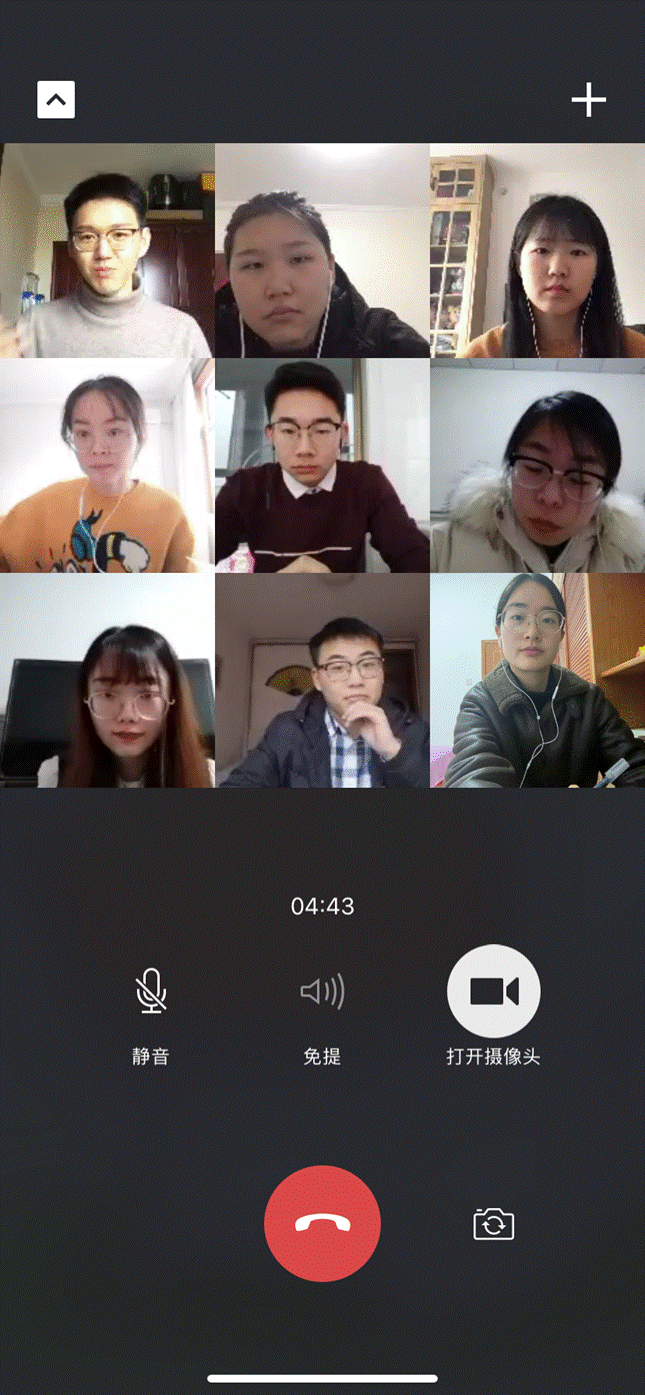The image size is (645, 1395).
Task: Select the participant in the orange duck sweater
Action: [x=107, y=466]
